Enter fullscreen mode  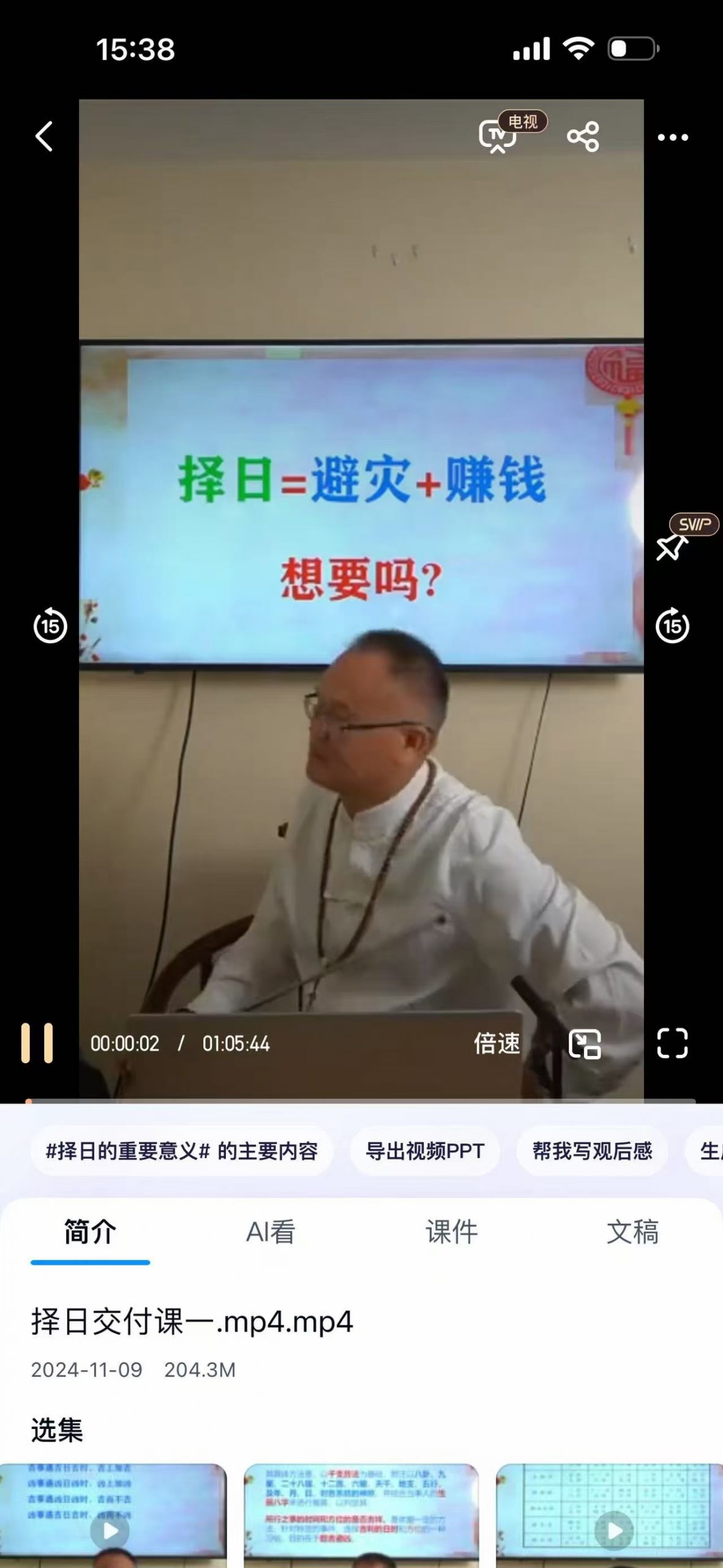(x=672, y=1043)
